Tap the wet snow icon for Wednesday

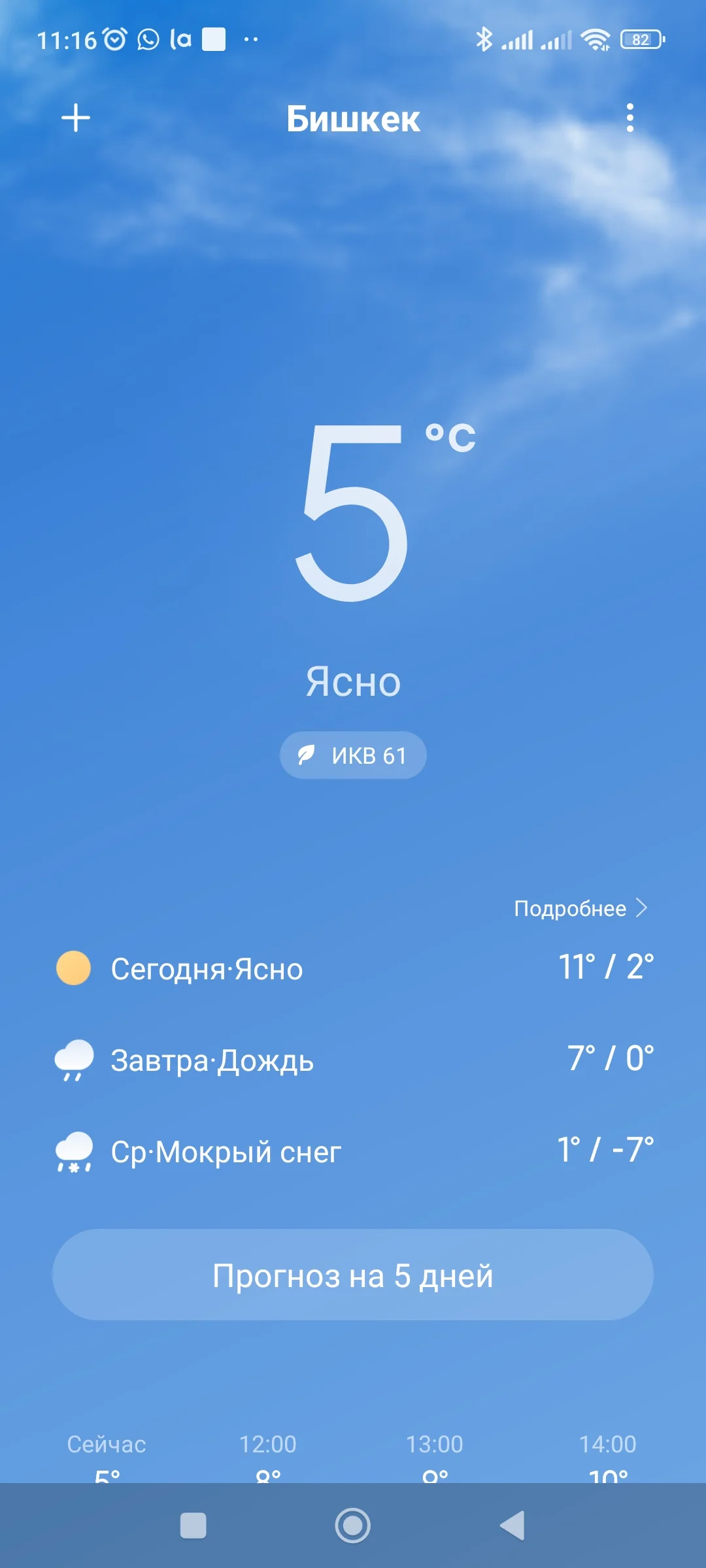[x=74, y=1151]
